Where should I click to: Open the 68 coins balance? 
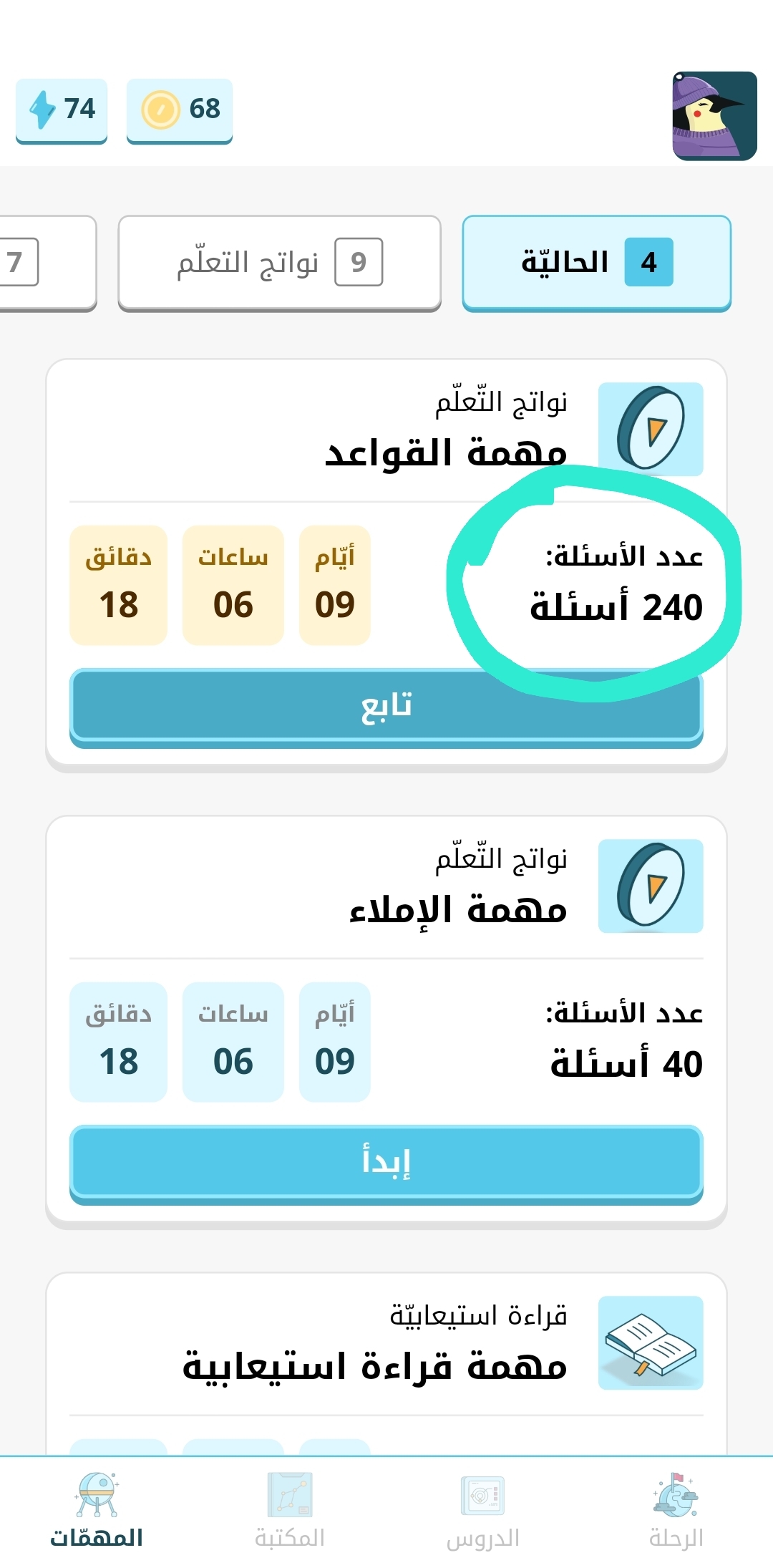(x=180, y=110)
